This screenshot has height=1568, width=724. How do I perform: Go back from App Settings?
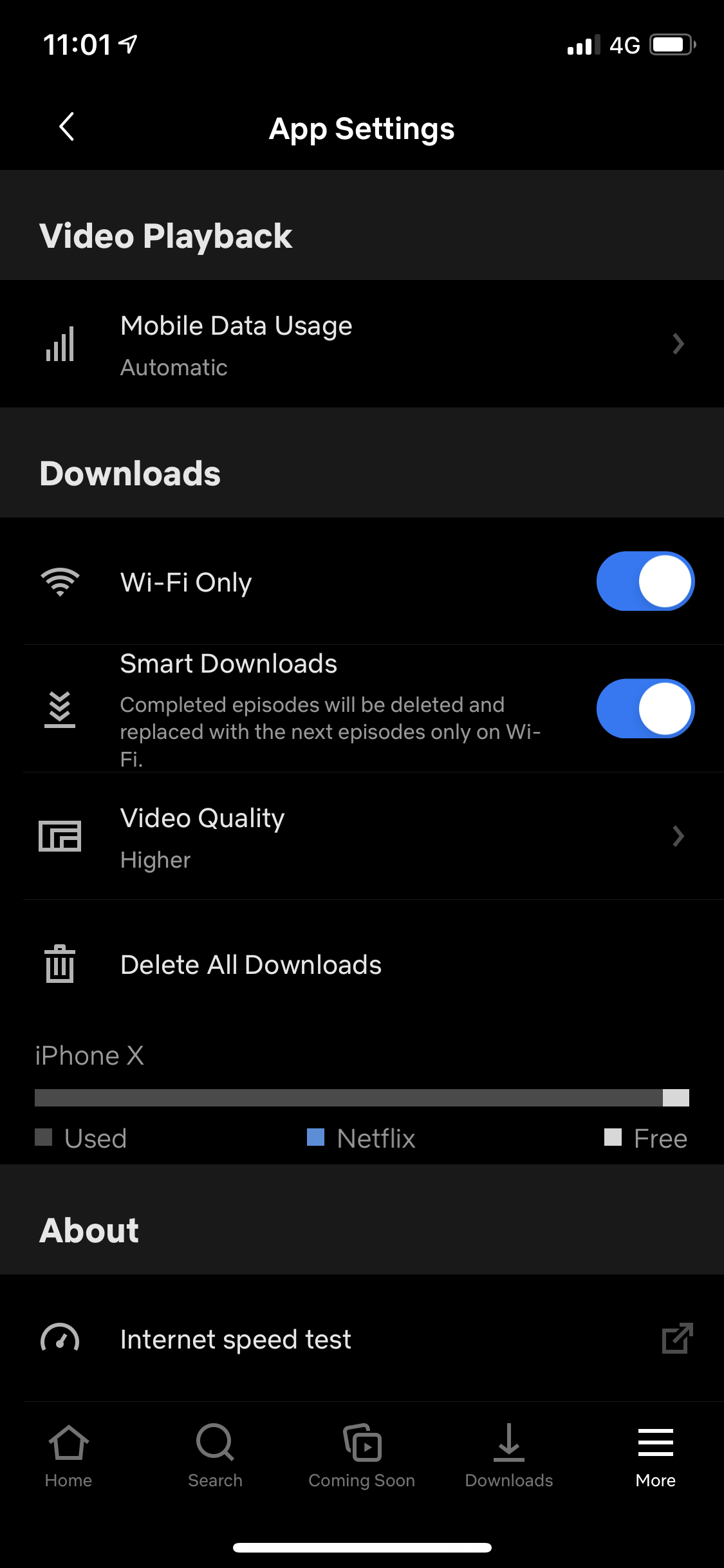tap(67, 127)
